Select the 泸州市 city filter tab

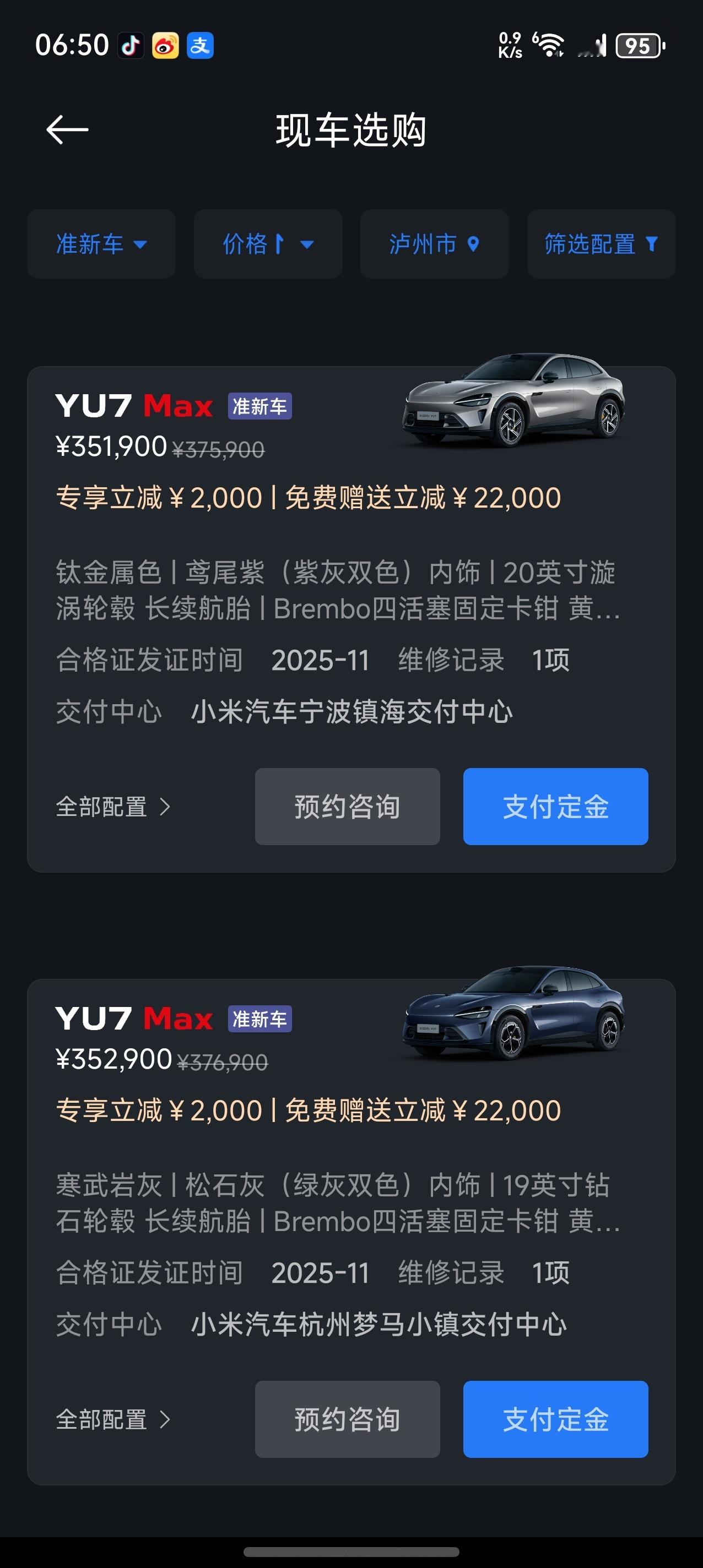[434, 243]
